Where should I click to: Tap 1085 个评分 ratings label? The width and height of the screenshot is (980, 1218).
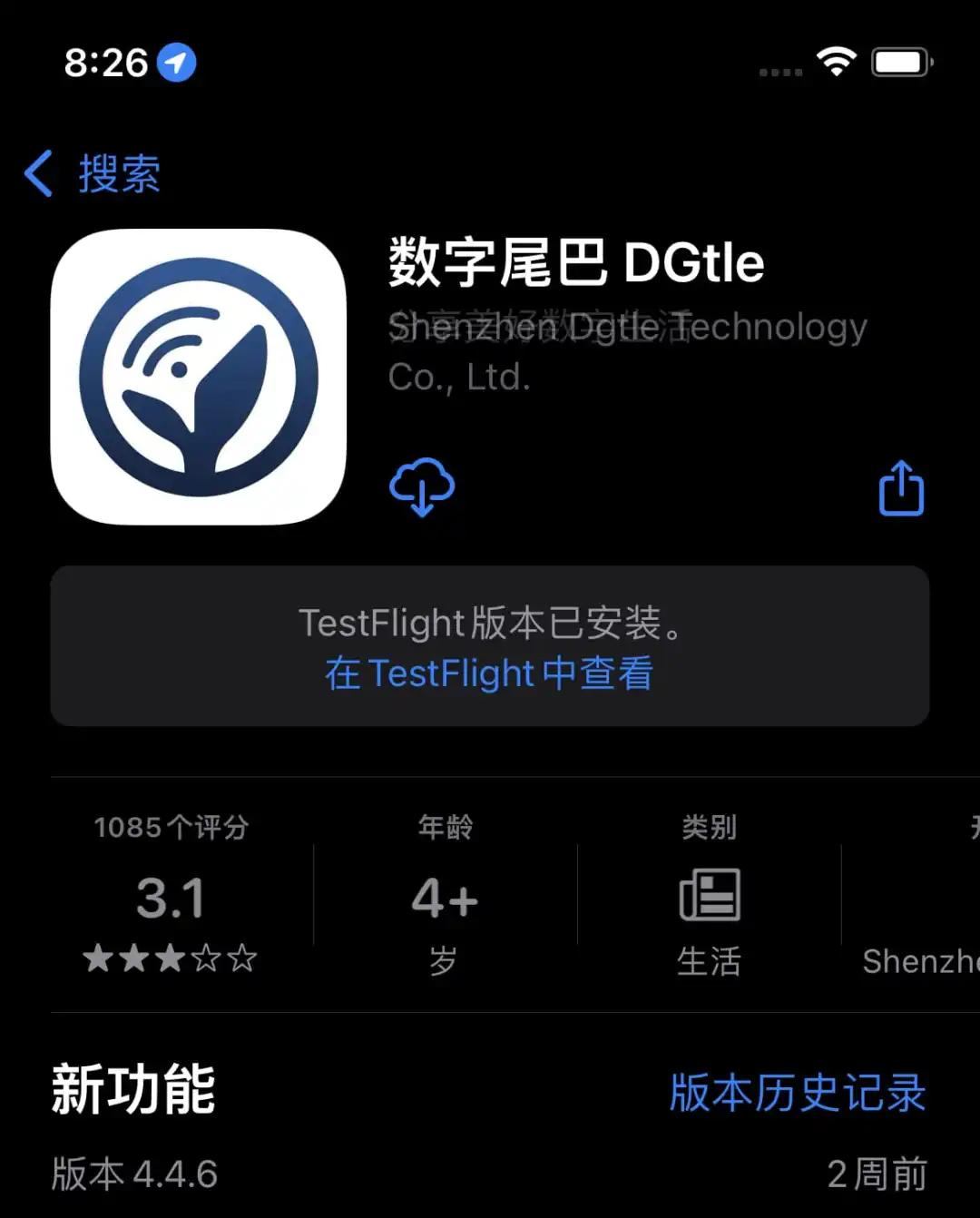point(170,827)
